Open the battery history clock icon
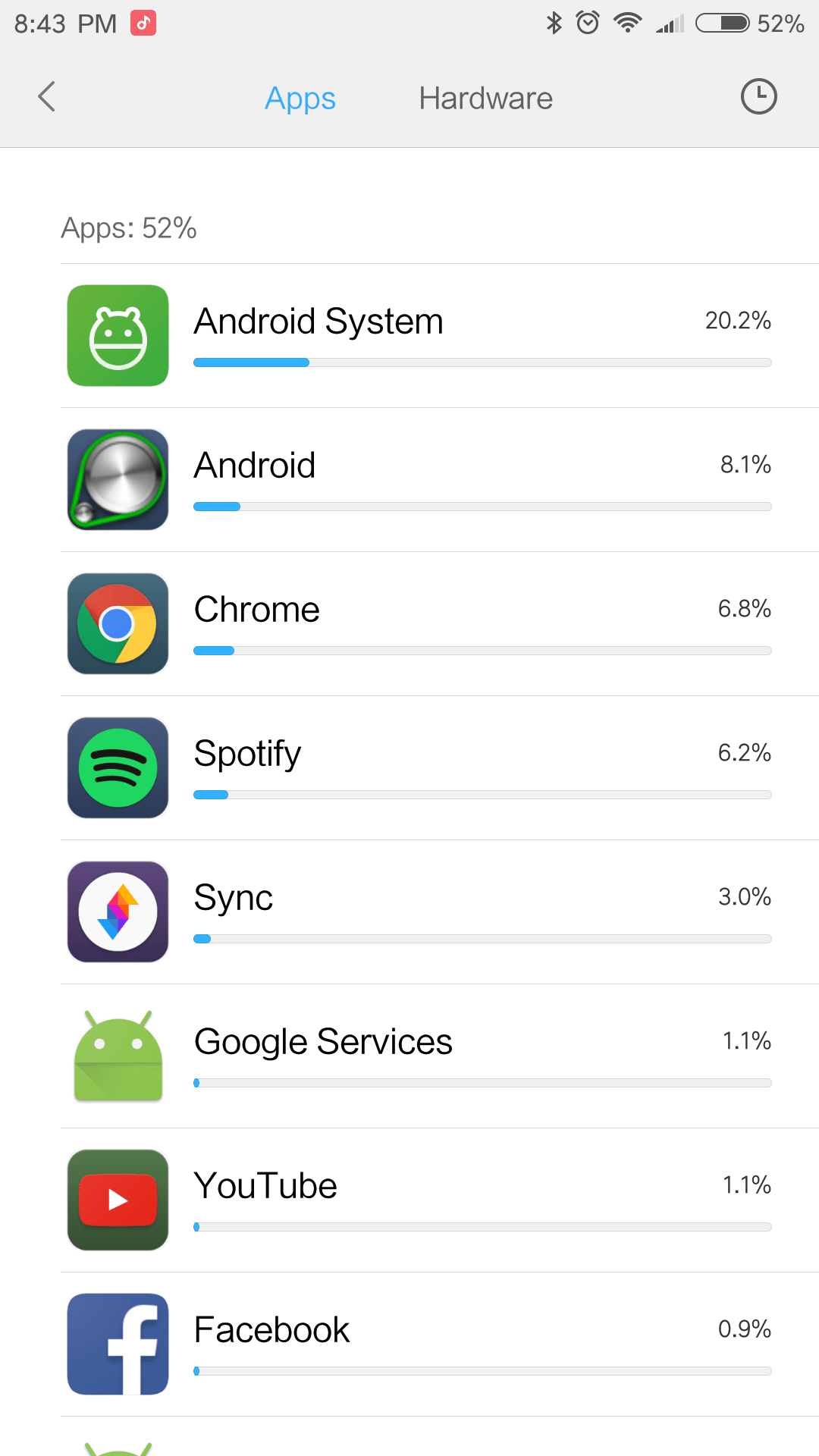The width and height of the screenshot is (819, 1456). (758, 97)
